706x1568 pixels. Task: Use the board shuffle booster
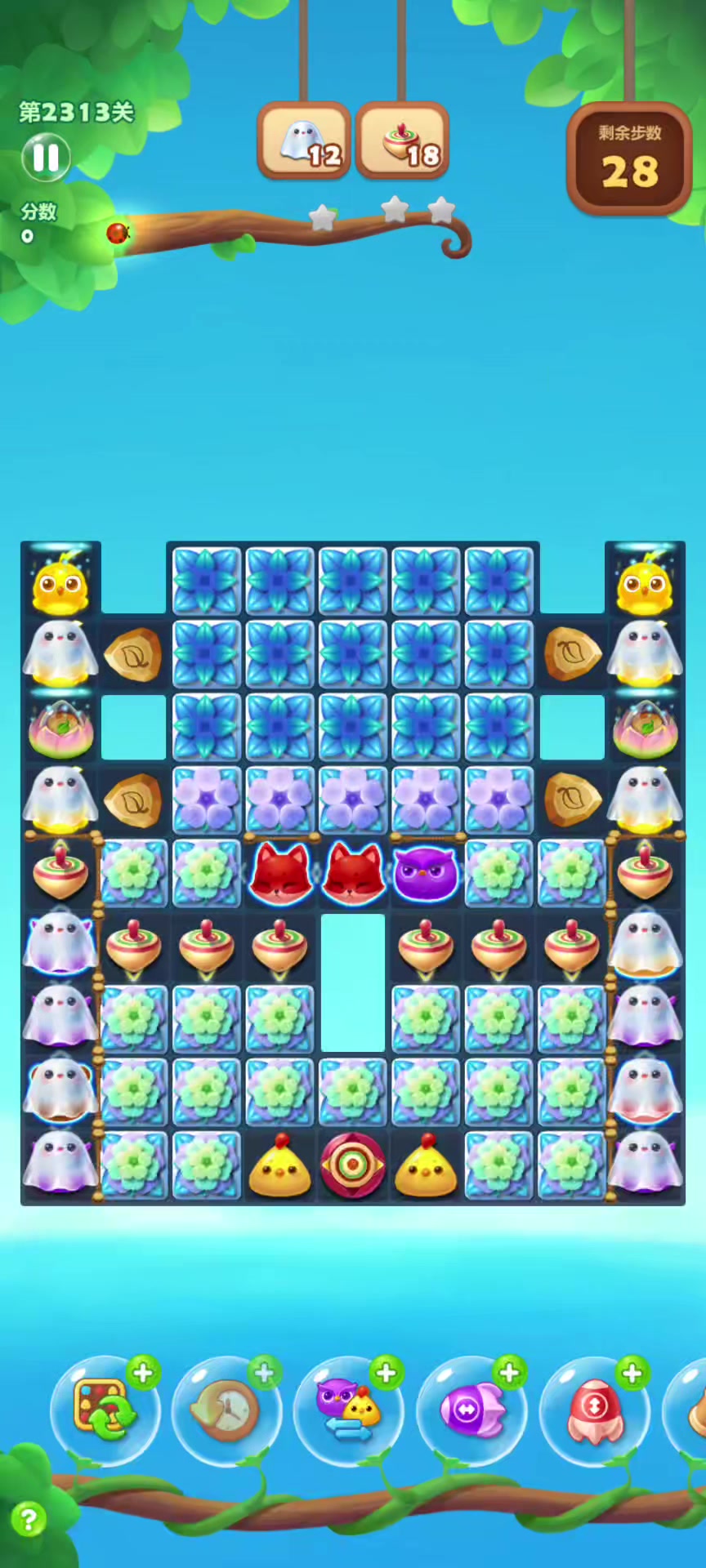point(104,1409)
